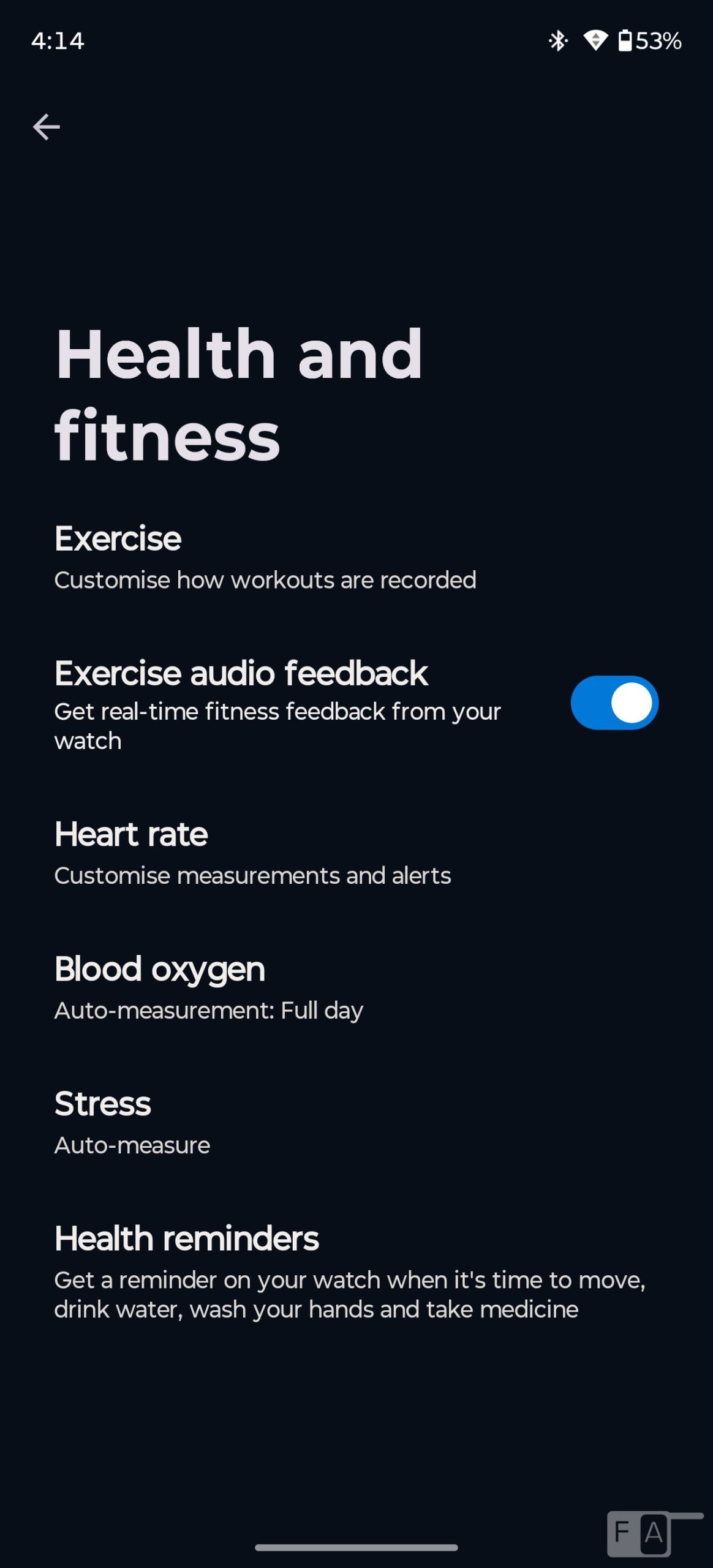
Task: Turn off Exercise audio feedback
Action: click(614, 703)
